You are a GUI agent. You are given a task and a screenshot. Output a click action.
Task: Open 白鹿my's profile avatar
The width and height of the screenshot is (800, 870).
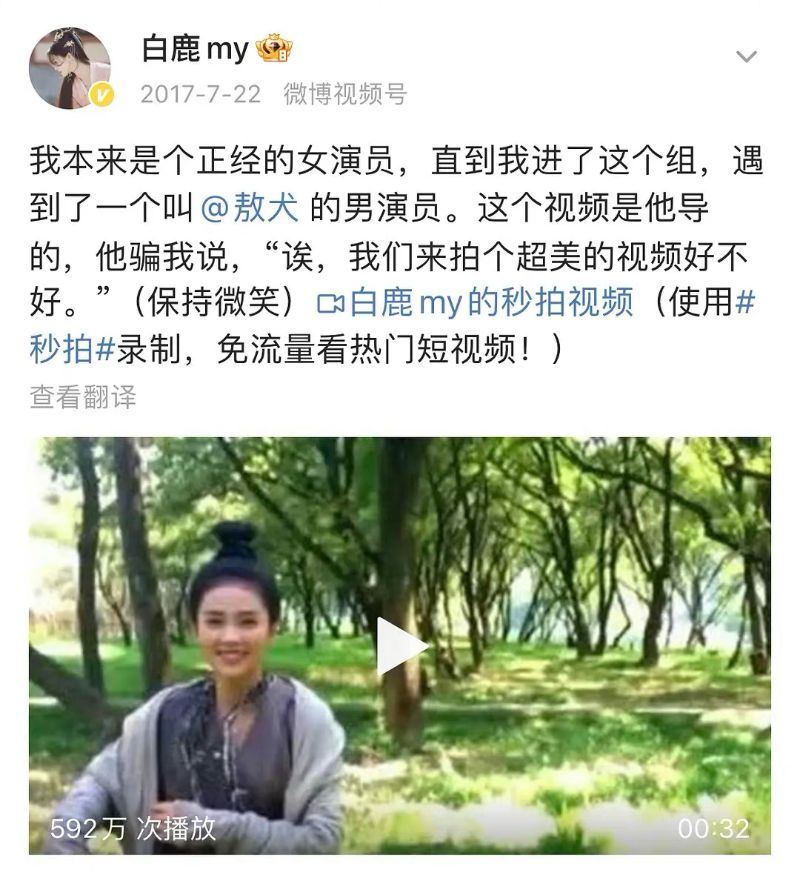pyautogui.click(x=69, y=68)
